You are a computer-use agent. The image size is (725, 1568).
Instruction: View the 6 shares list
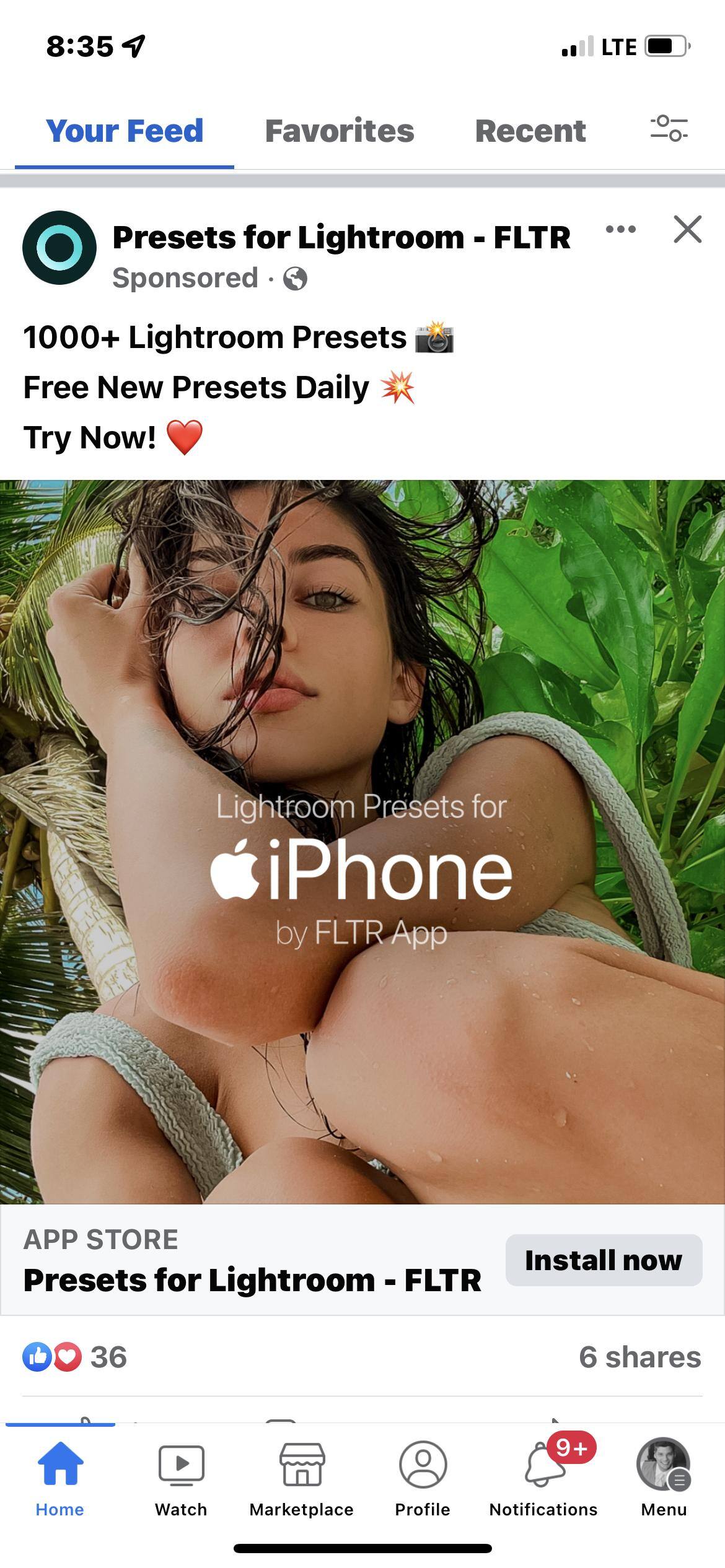639,1357
